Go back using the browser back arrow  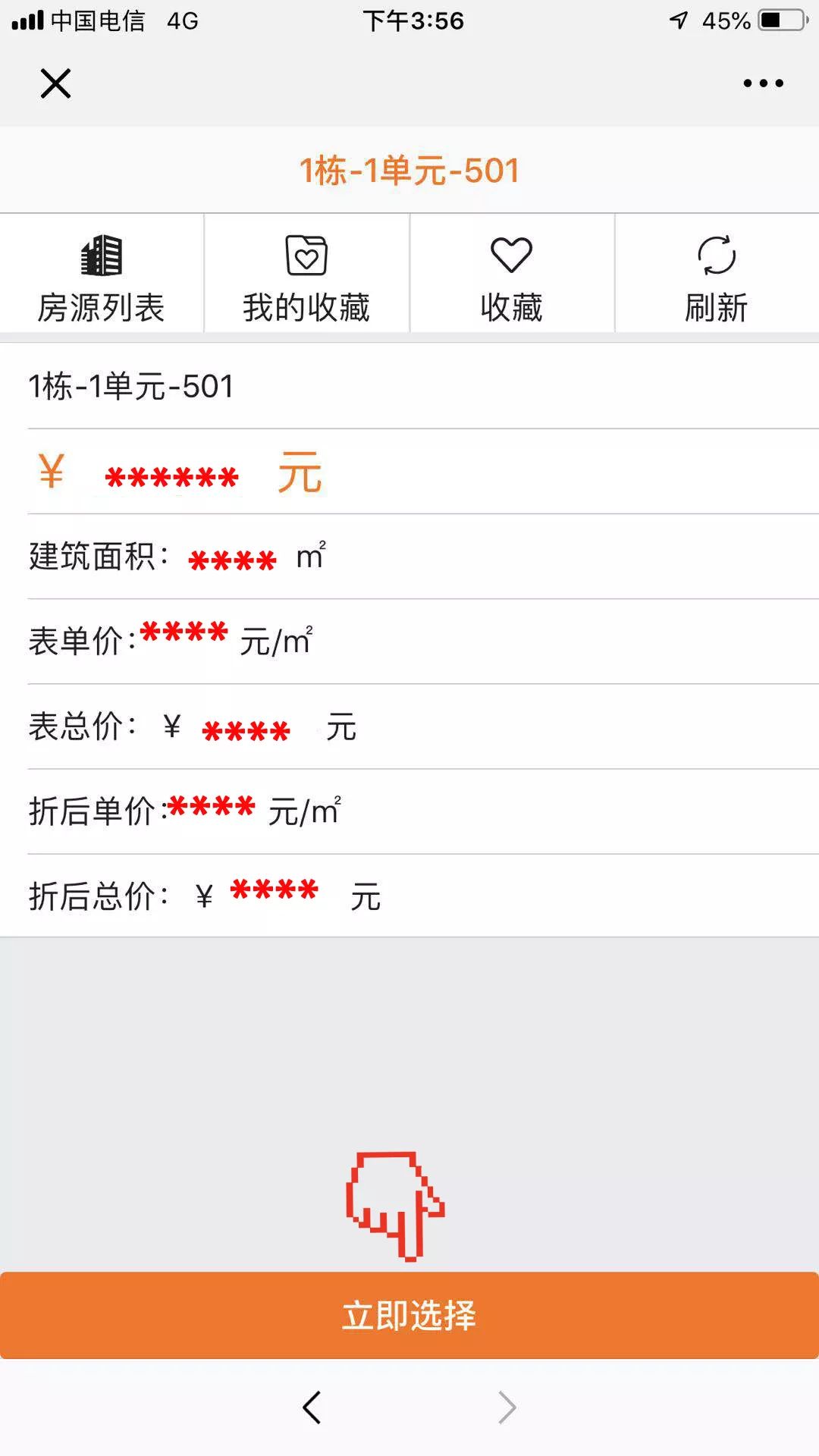312,1407
